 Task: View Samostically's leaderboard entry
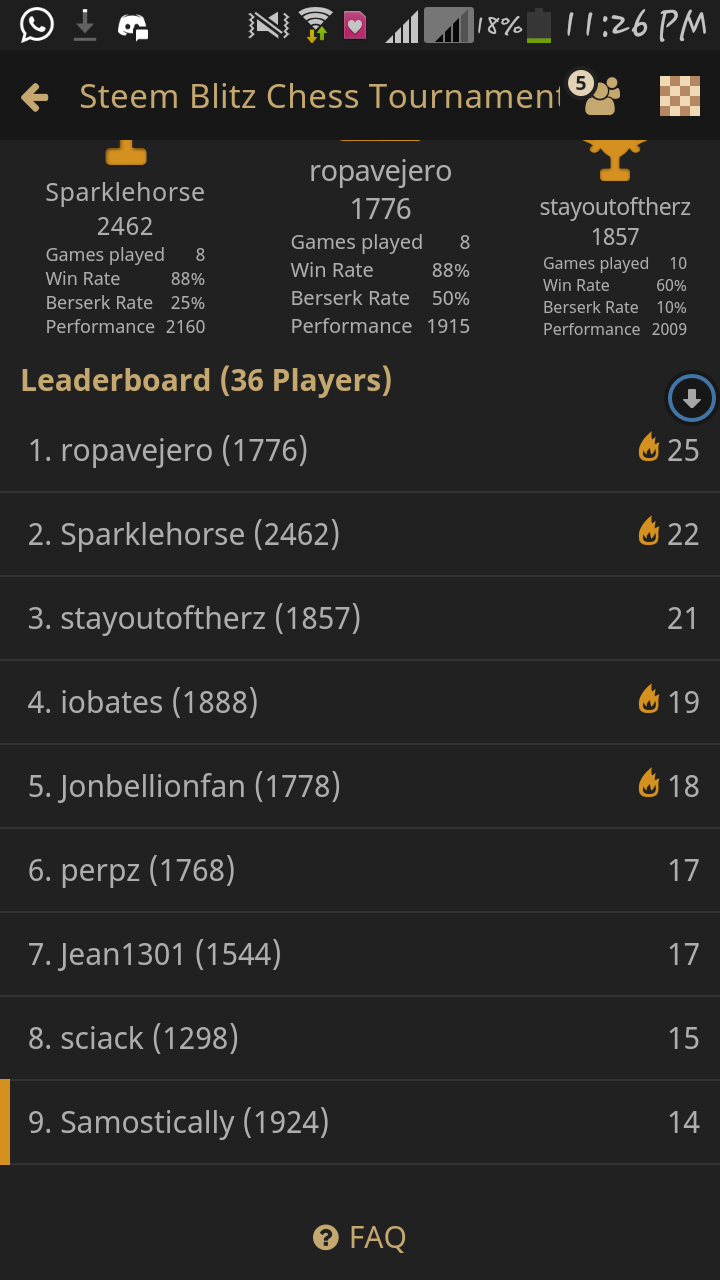[360, 1122]
